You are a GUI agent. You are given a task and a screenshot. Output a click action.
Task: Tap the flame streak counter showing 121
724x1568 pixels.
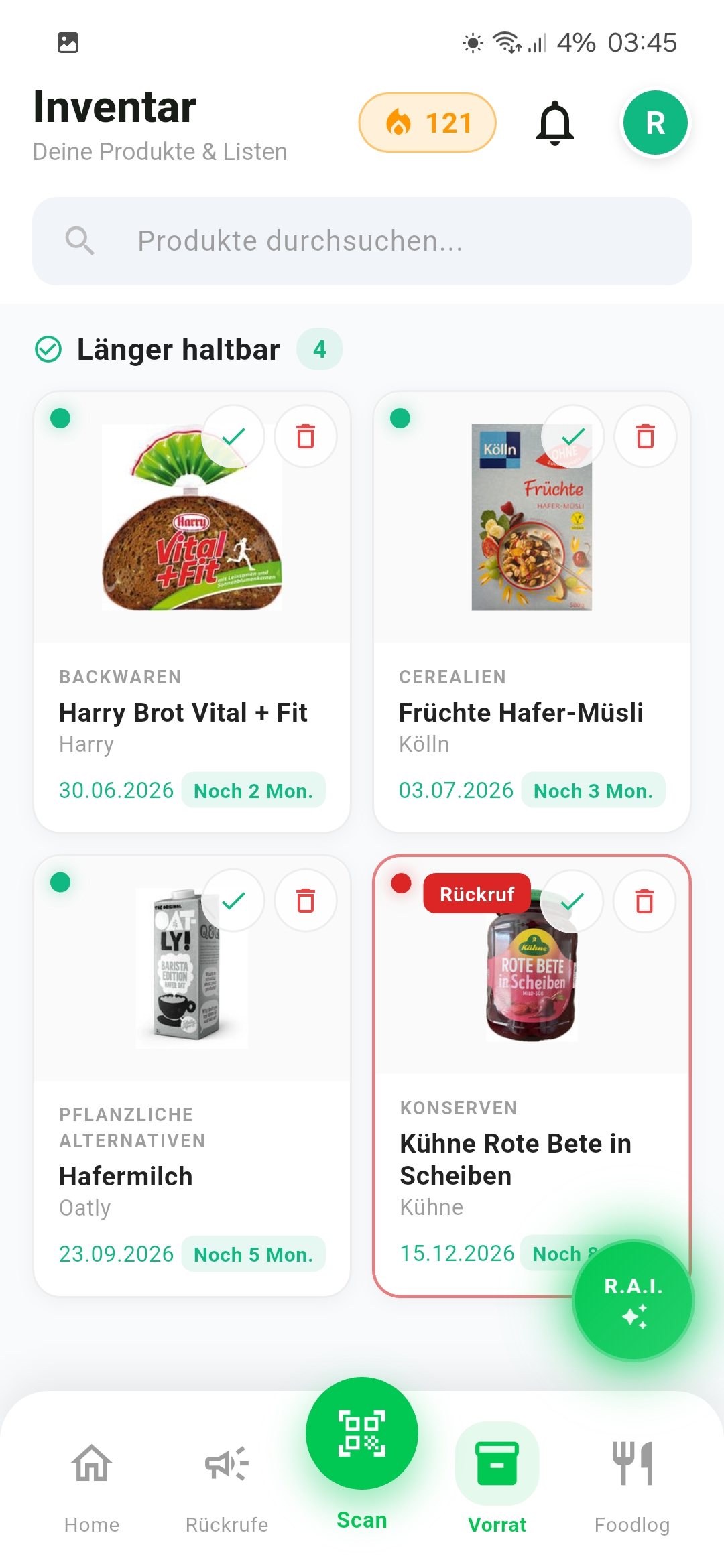[x=427, y=123]
